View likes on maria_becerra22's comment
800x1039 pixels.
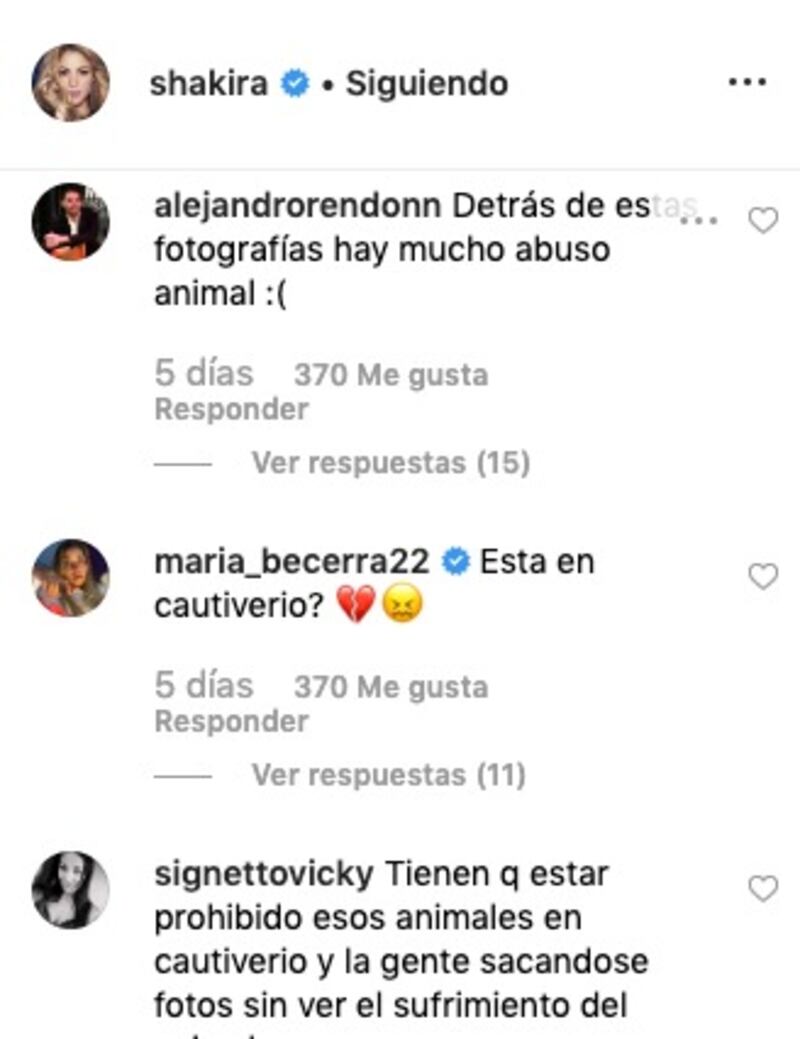pos(391,688)
